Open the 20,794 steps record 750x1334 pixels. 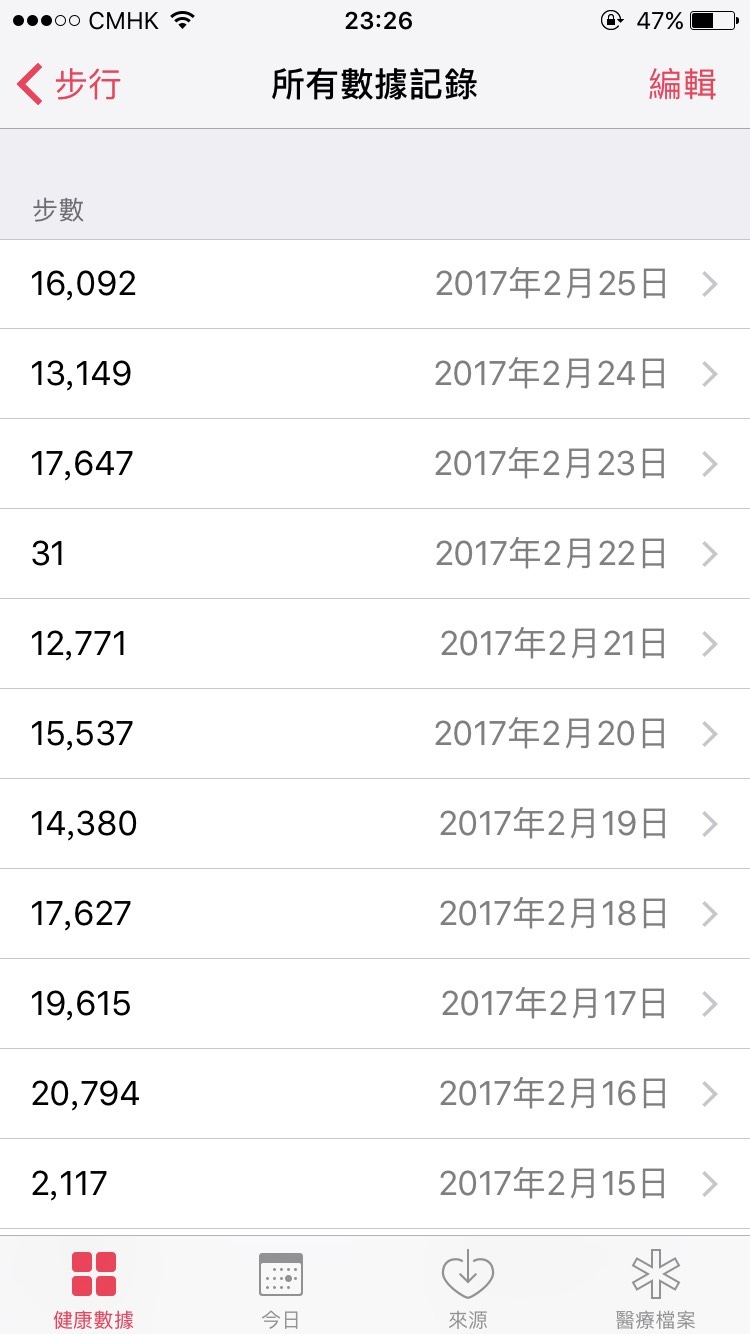pos(375,1094)
